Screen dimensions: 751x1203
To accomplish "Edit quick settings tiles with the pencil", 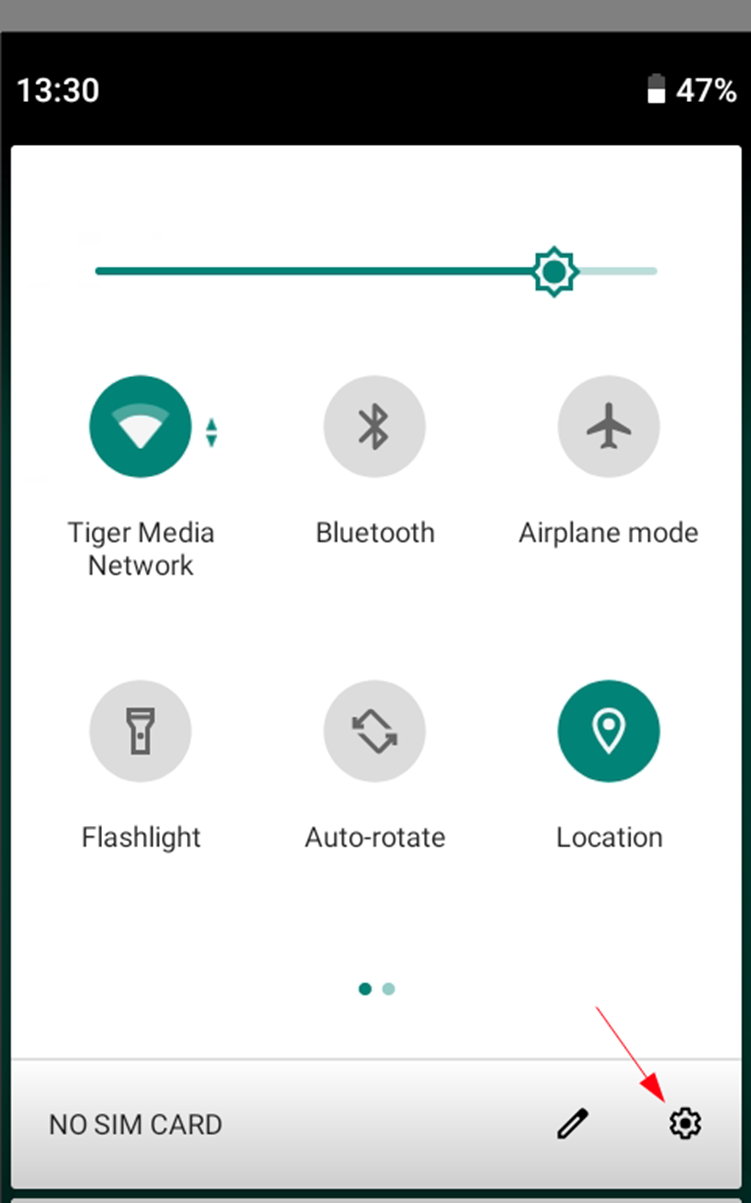I will click(572, 1124).
